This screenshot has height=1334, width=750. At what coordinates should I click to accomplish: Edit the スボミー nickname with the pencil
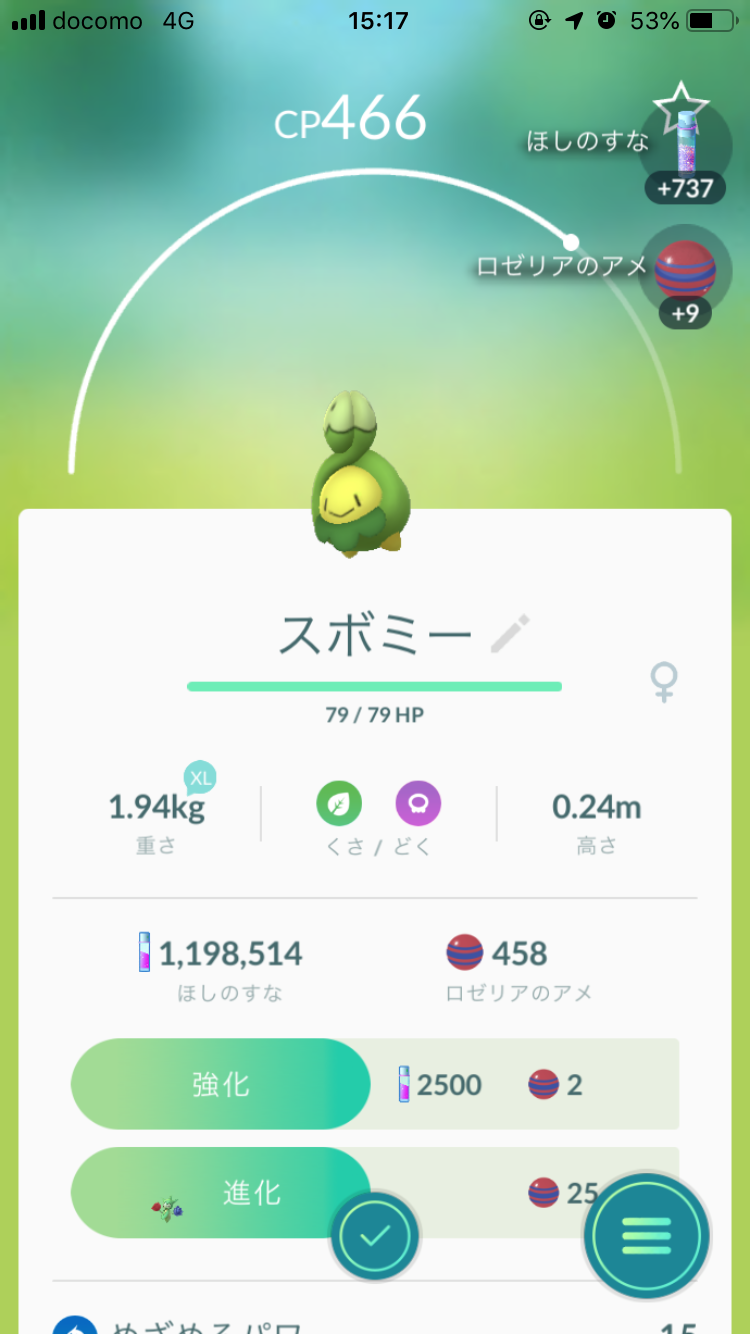510,634
